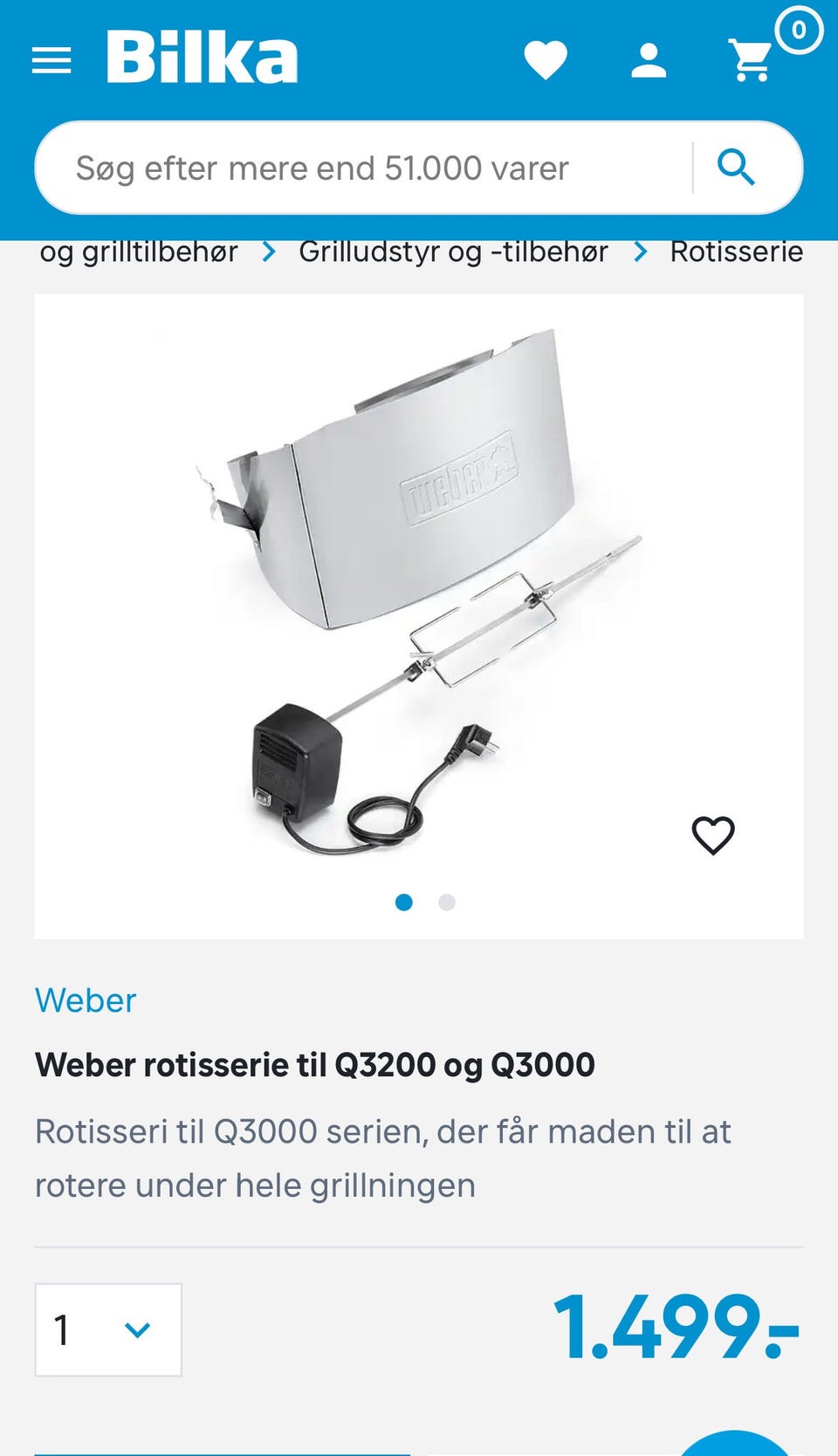Screen dimensions: 838x1456
Task: Click the cart badge showing 0 items
Action: [x=797, y=30]
